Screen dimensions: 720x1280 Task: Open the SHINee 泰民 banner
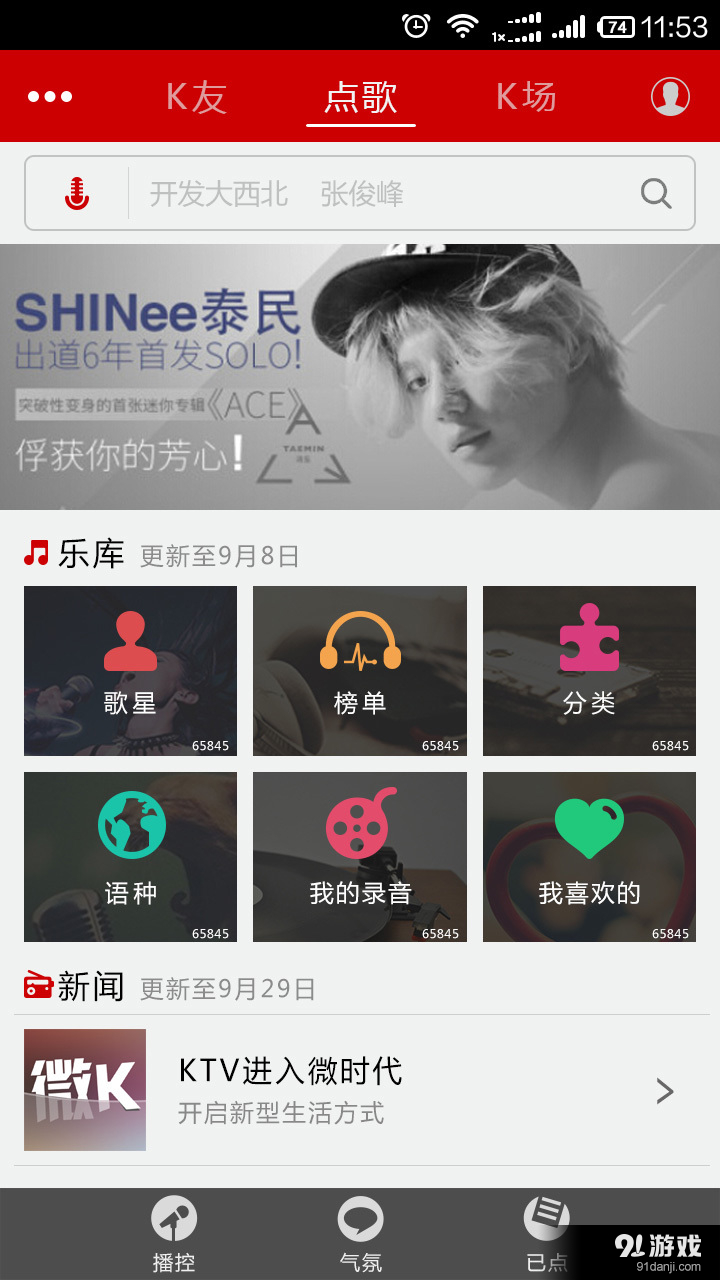(360, 377)
